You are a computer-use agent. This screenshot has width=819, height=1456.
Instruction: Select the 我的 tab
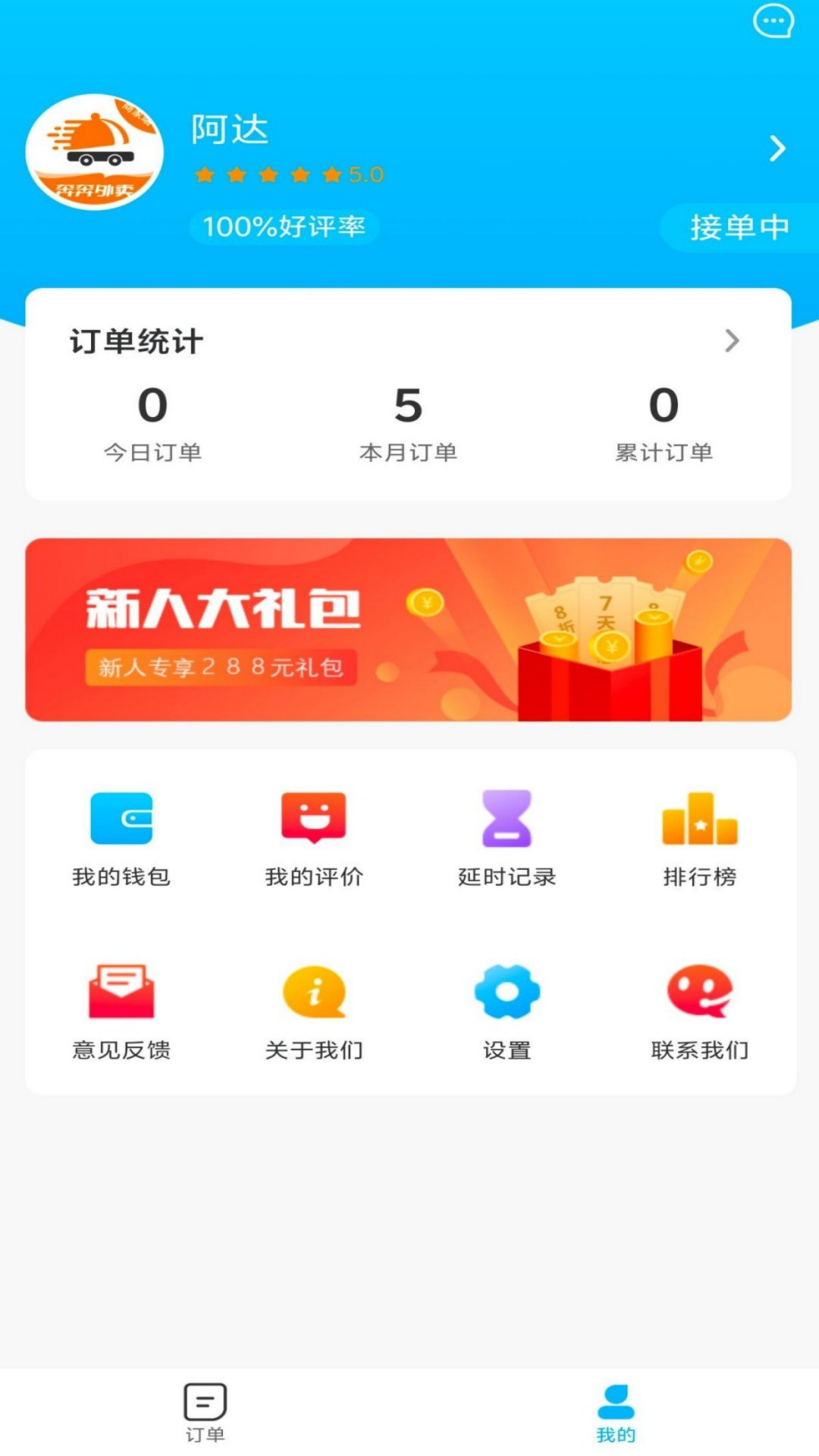point(615,1412)
